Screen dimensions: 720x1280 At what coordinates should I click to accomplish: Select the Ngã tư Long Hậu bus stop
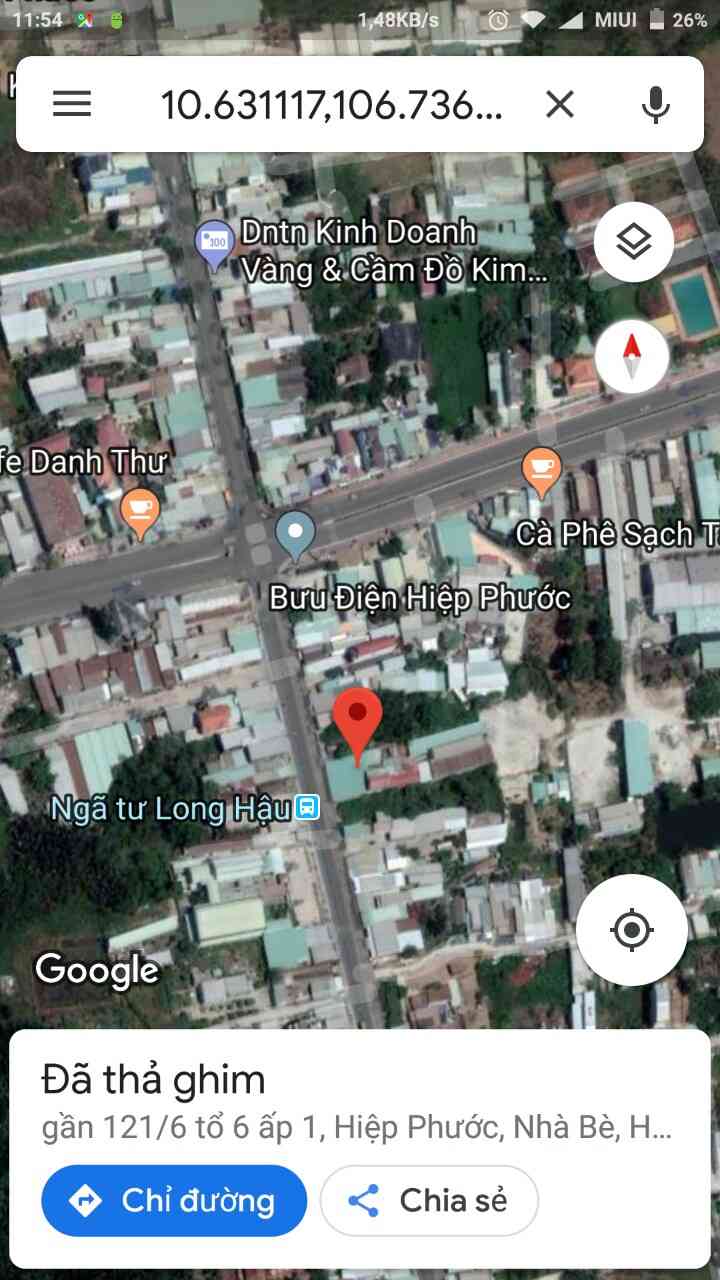click(x=308, y=807)
